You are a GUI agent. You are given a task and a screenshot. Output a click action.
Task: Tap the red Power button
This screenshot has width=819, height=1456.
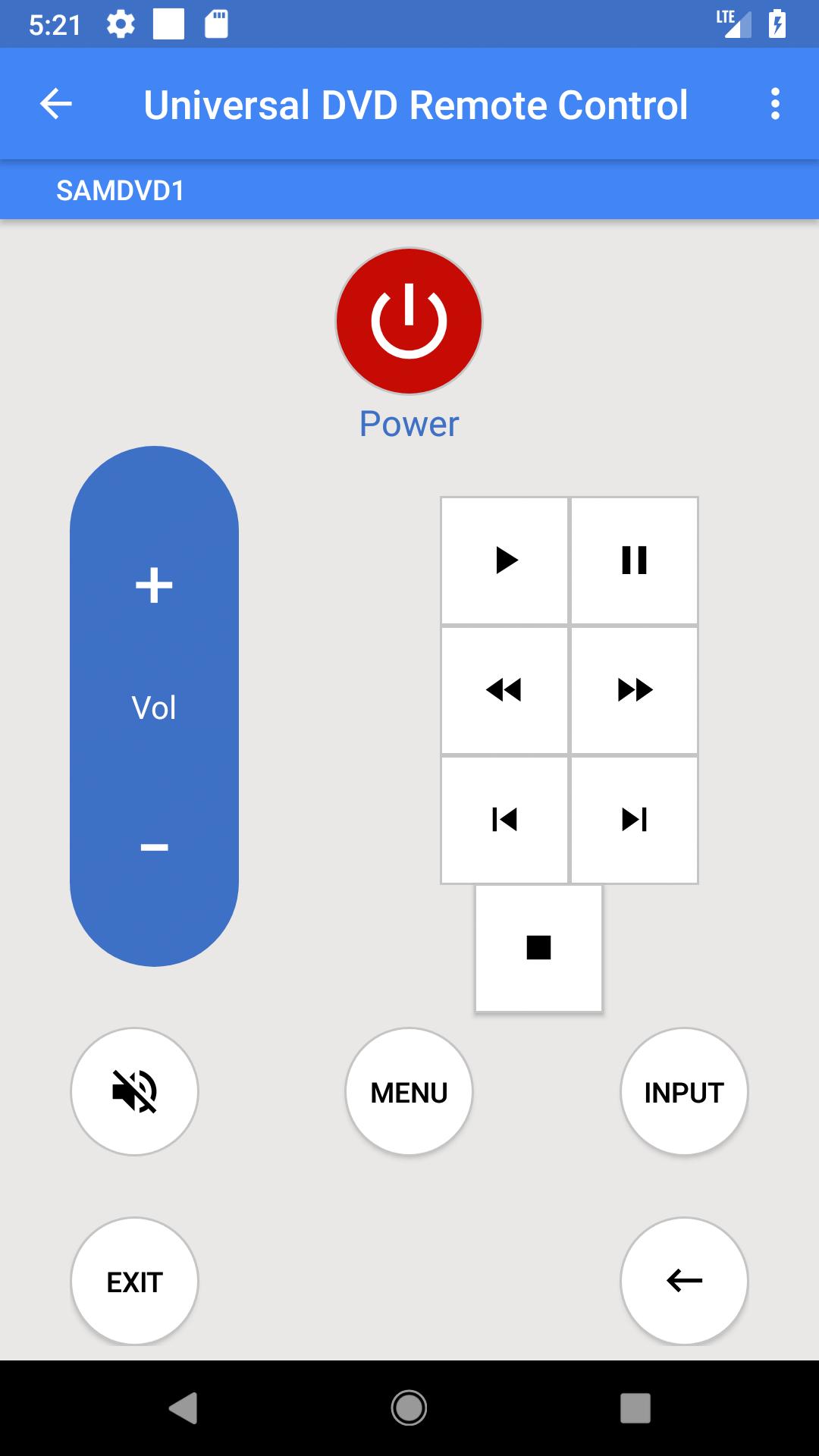point(409,321)
